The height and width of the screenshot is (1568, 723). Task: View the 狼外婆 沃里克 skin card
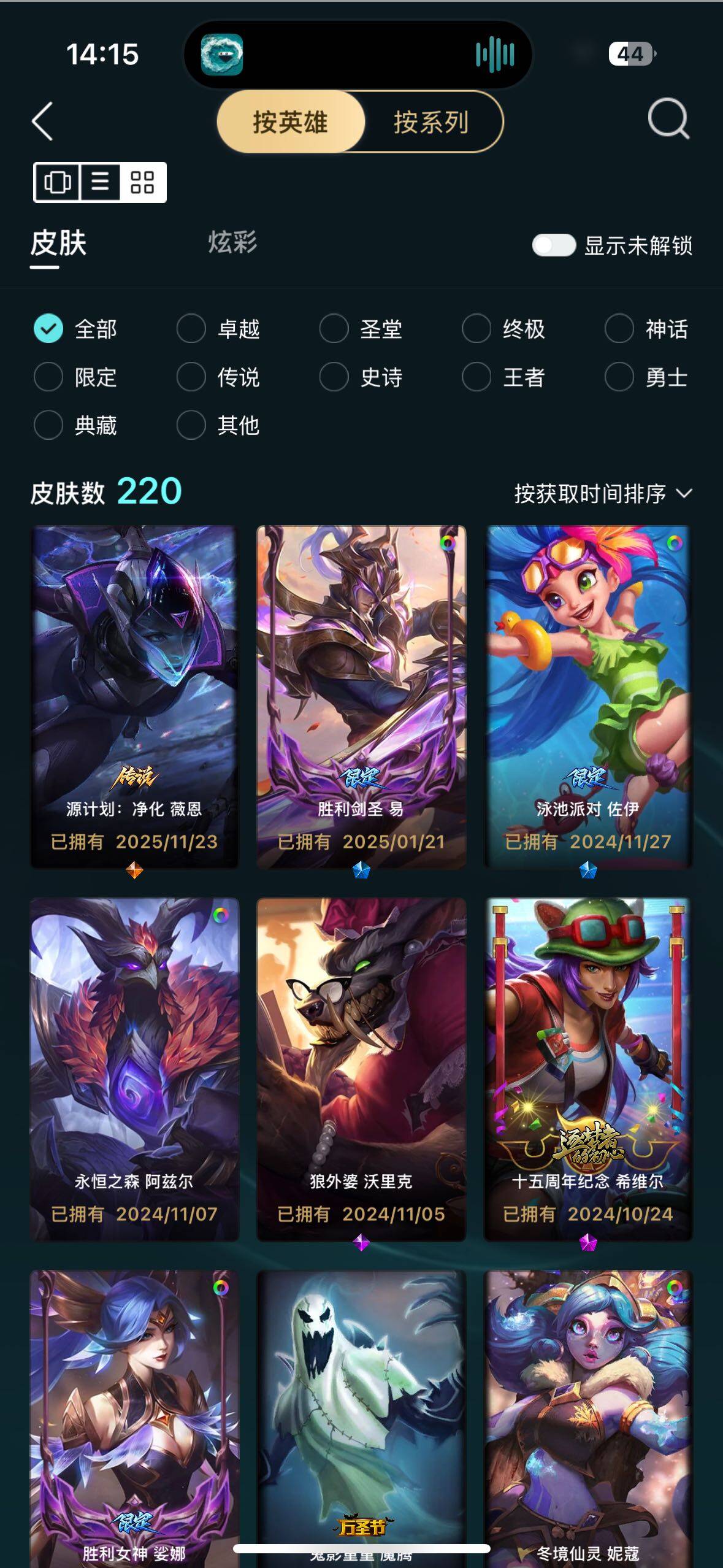[361, 1069]
